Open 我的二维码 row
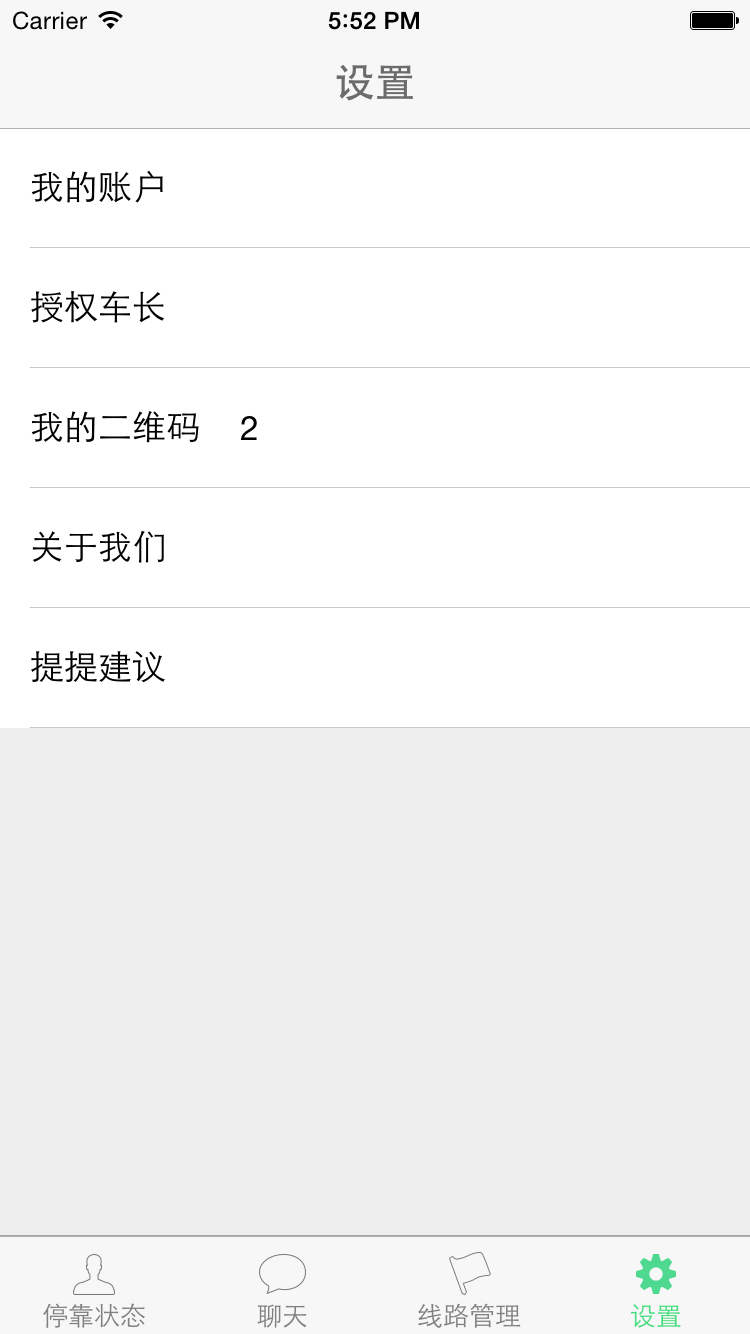The width and height of the screenshot is (750, 1334). pos(375,428)
